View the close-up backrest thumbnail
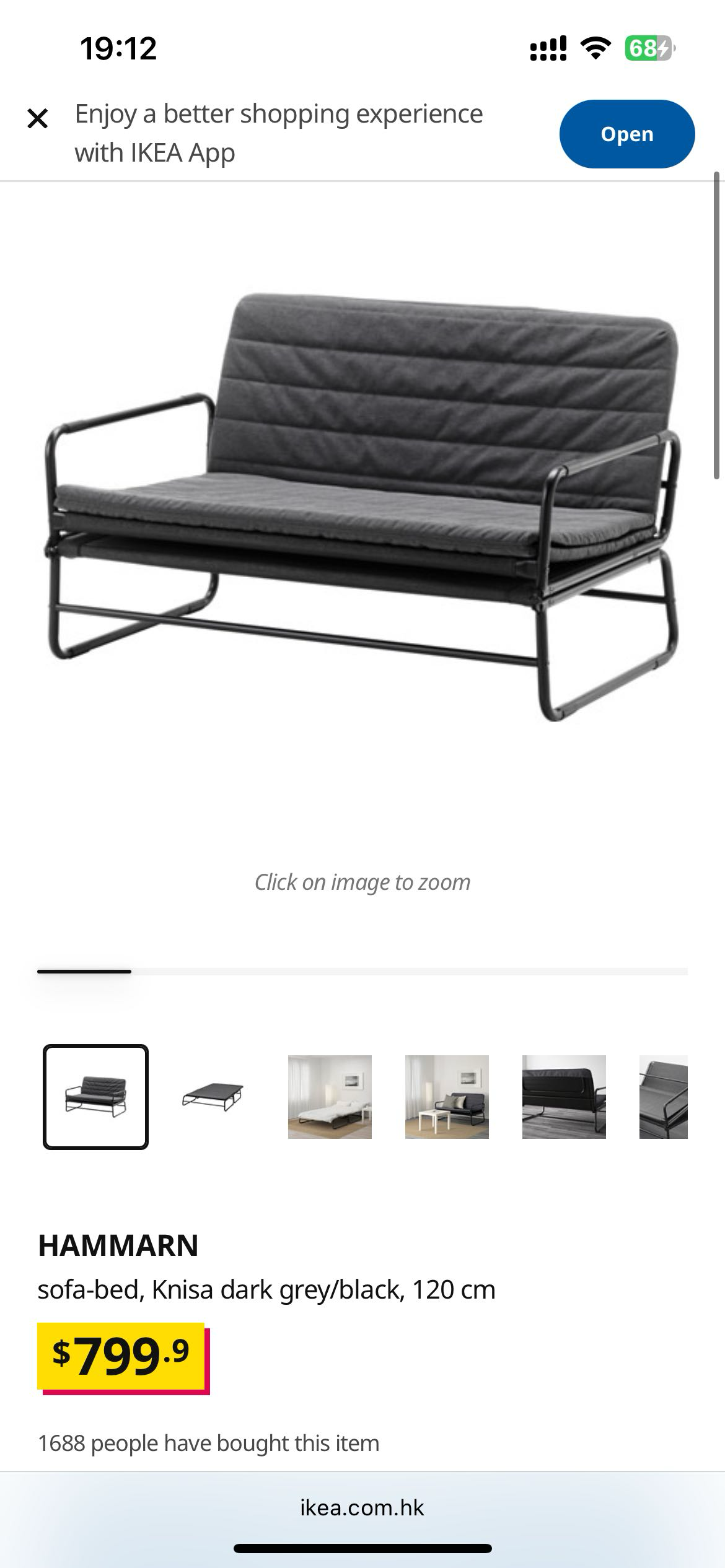Screen dimensions: 725x1568 [564, 1097]
